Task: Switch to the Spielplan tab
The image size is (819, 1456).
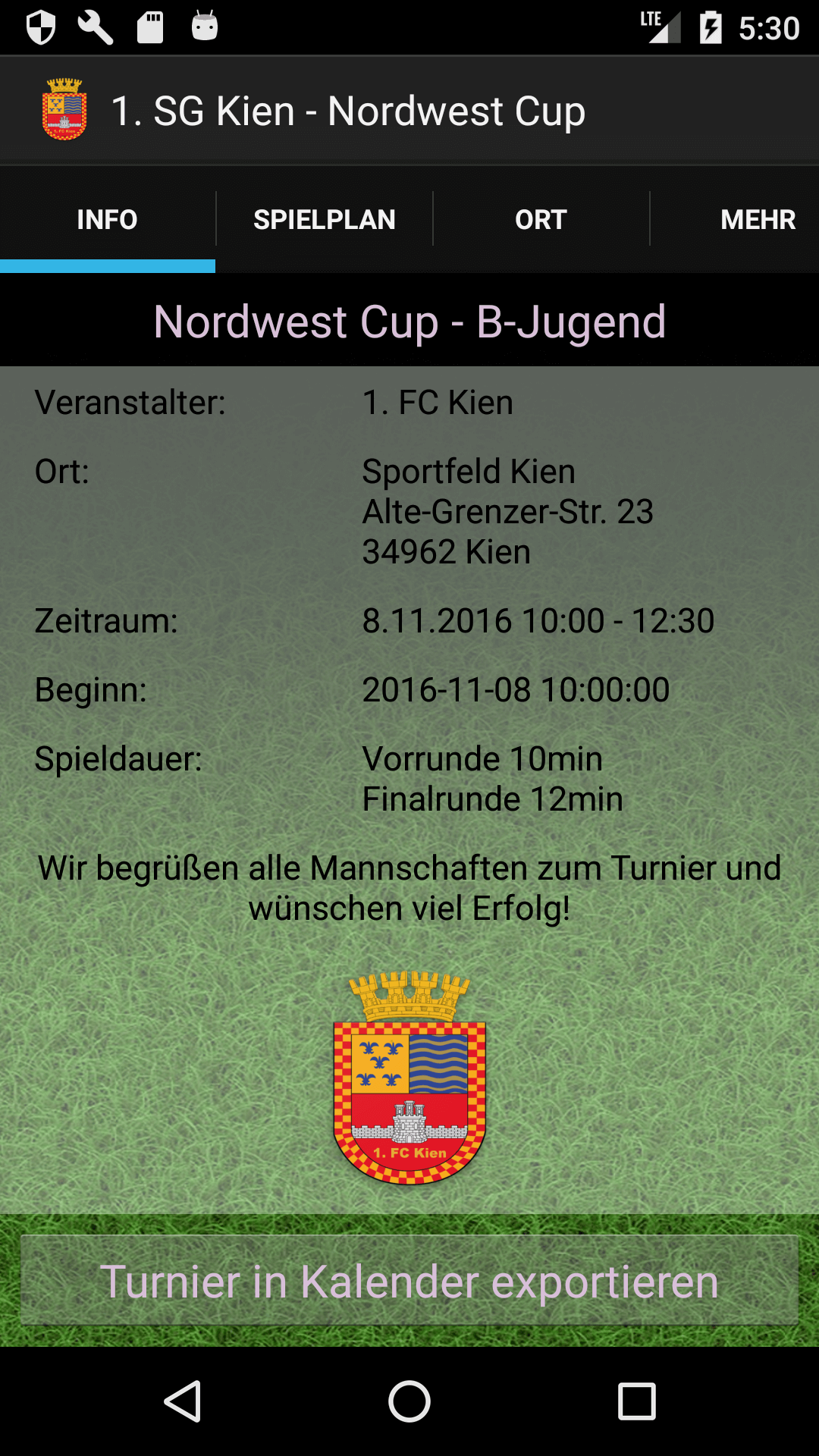Action: pos(324,220)
